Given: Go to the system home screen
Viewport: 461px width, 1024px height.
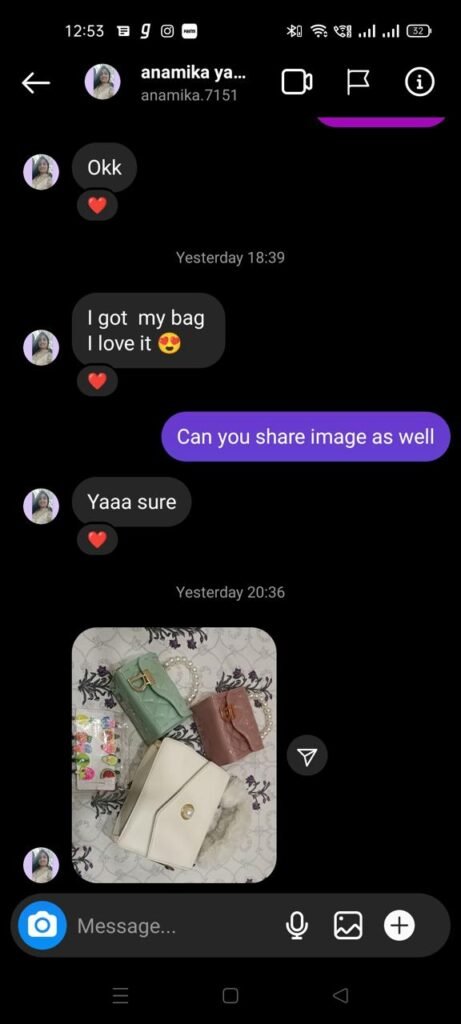Looking at the screenshot, I should coord(230,995).
